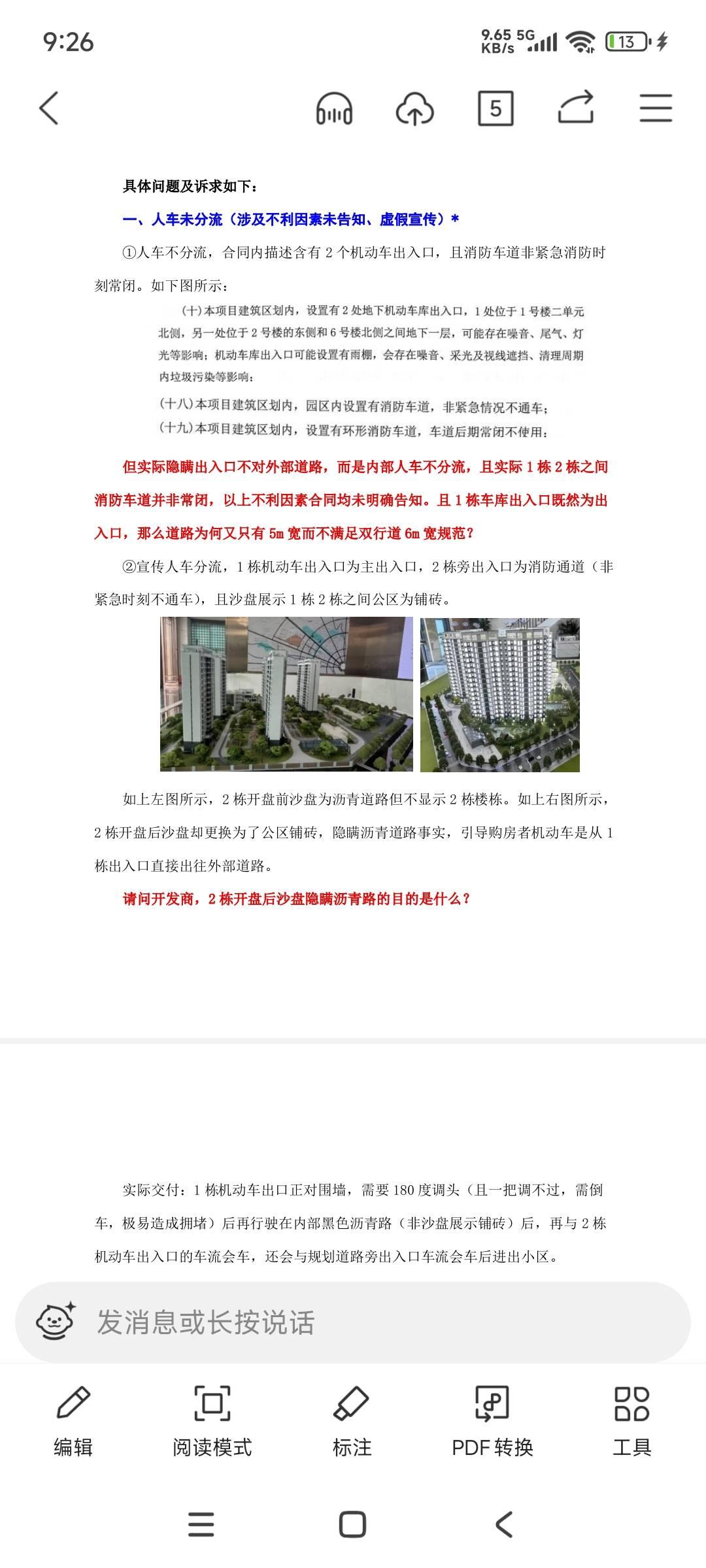Open the AI assistant face icon

56,1321
